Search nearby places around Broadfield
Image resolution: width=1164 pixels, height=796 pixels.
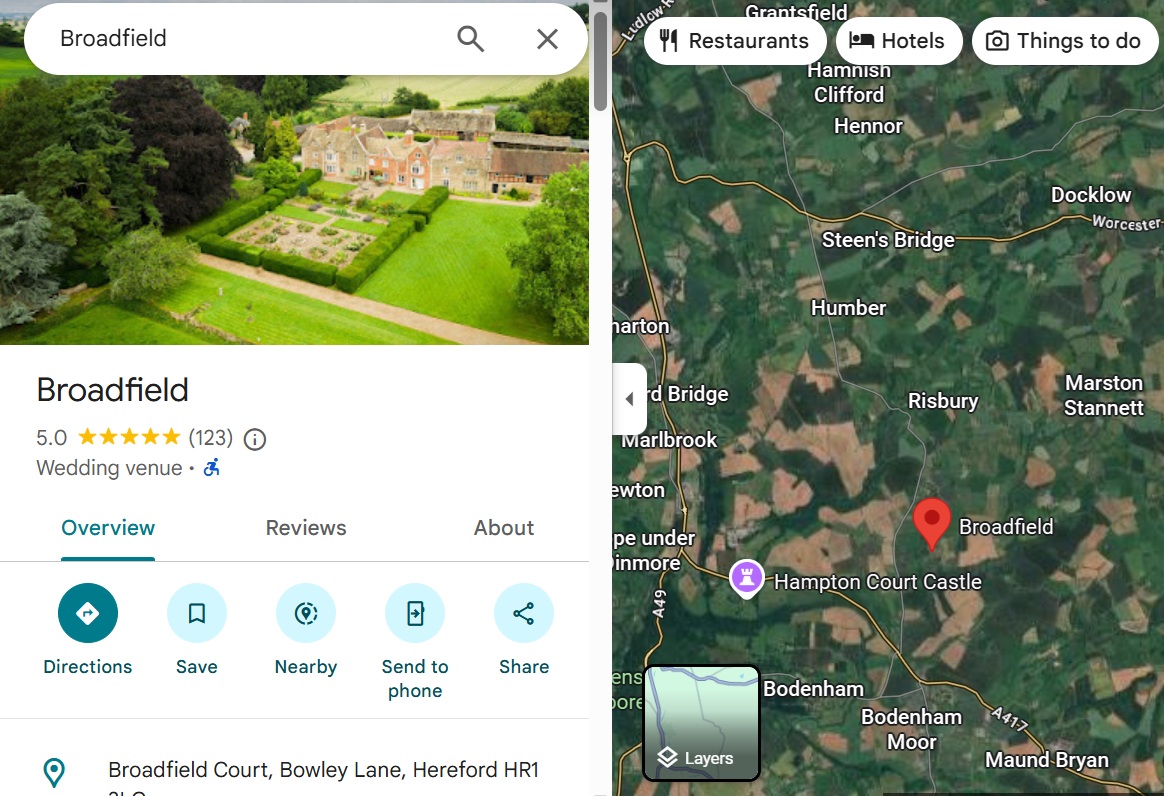(306, 613)
